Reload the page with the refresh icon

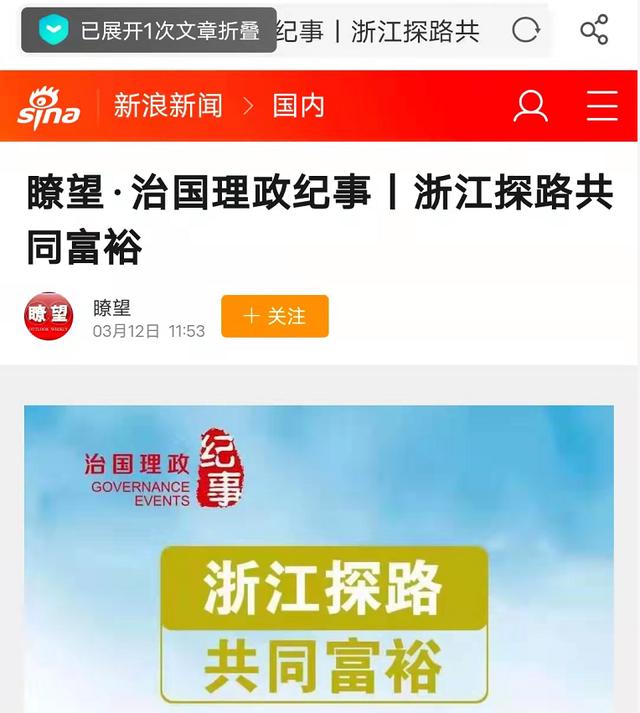[x=525, y=30]
